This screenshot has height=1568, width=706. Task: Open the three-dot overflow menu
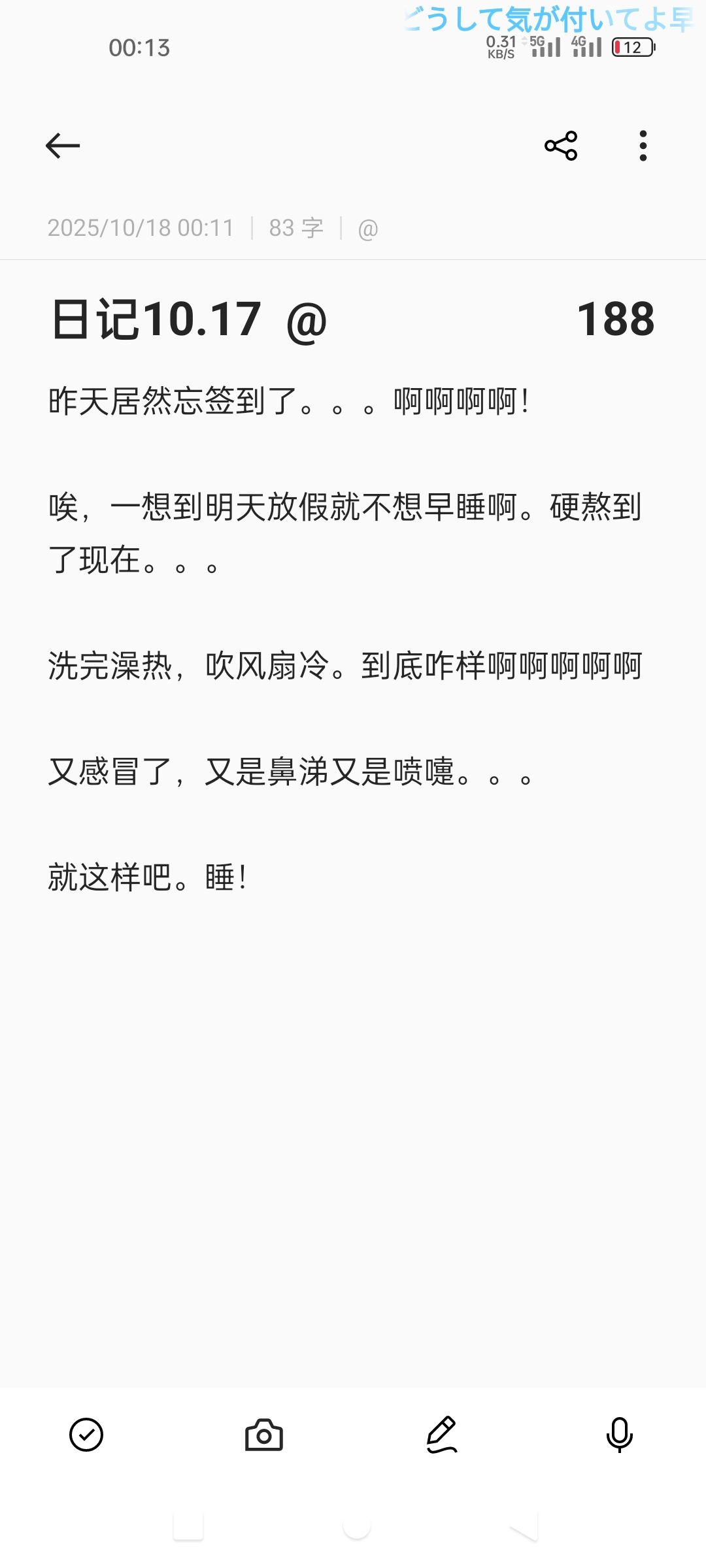643,145
